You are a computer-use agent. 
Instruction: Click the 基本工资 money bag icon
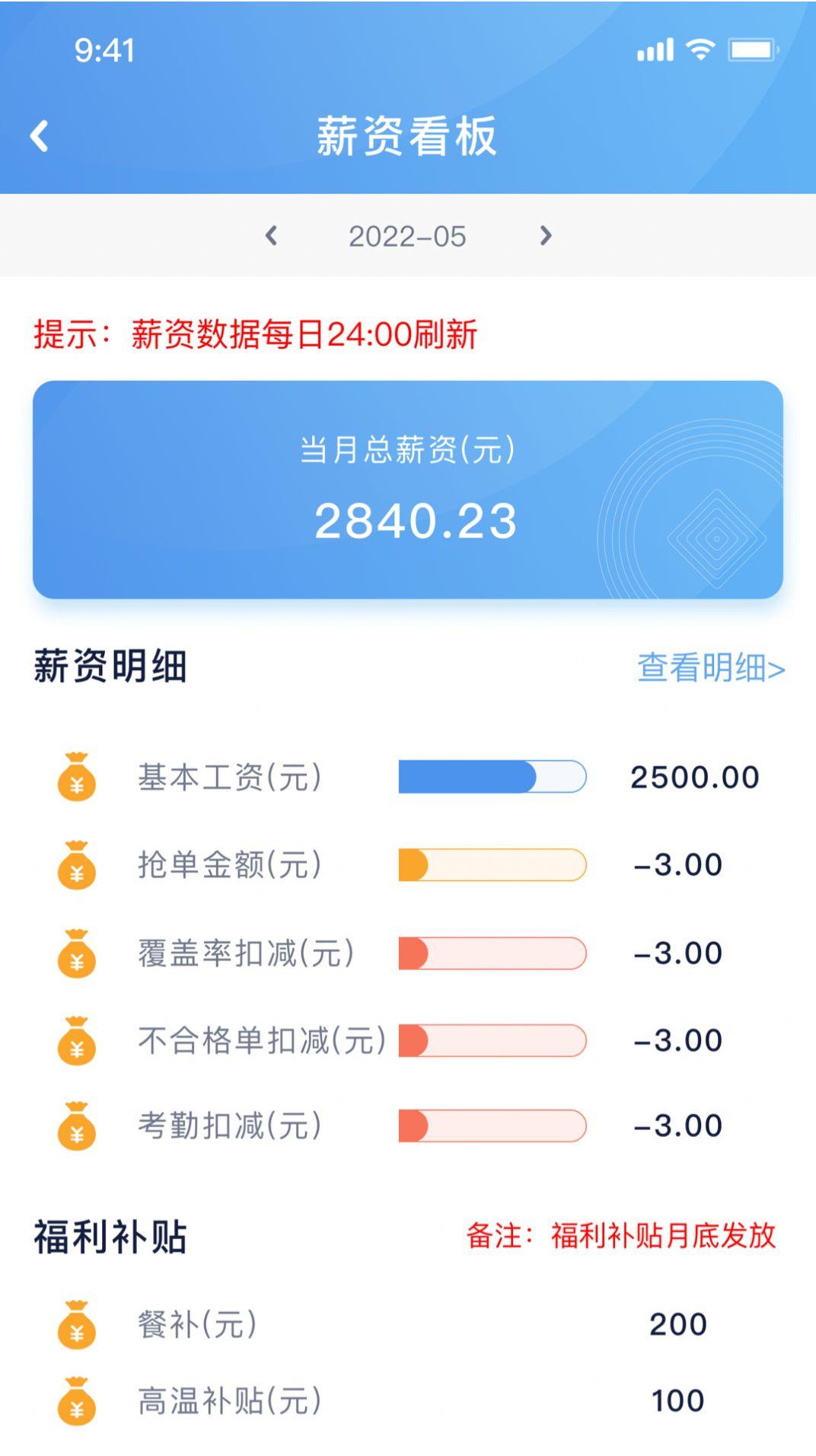77,778
